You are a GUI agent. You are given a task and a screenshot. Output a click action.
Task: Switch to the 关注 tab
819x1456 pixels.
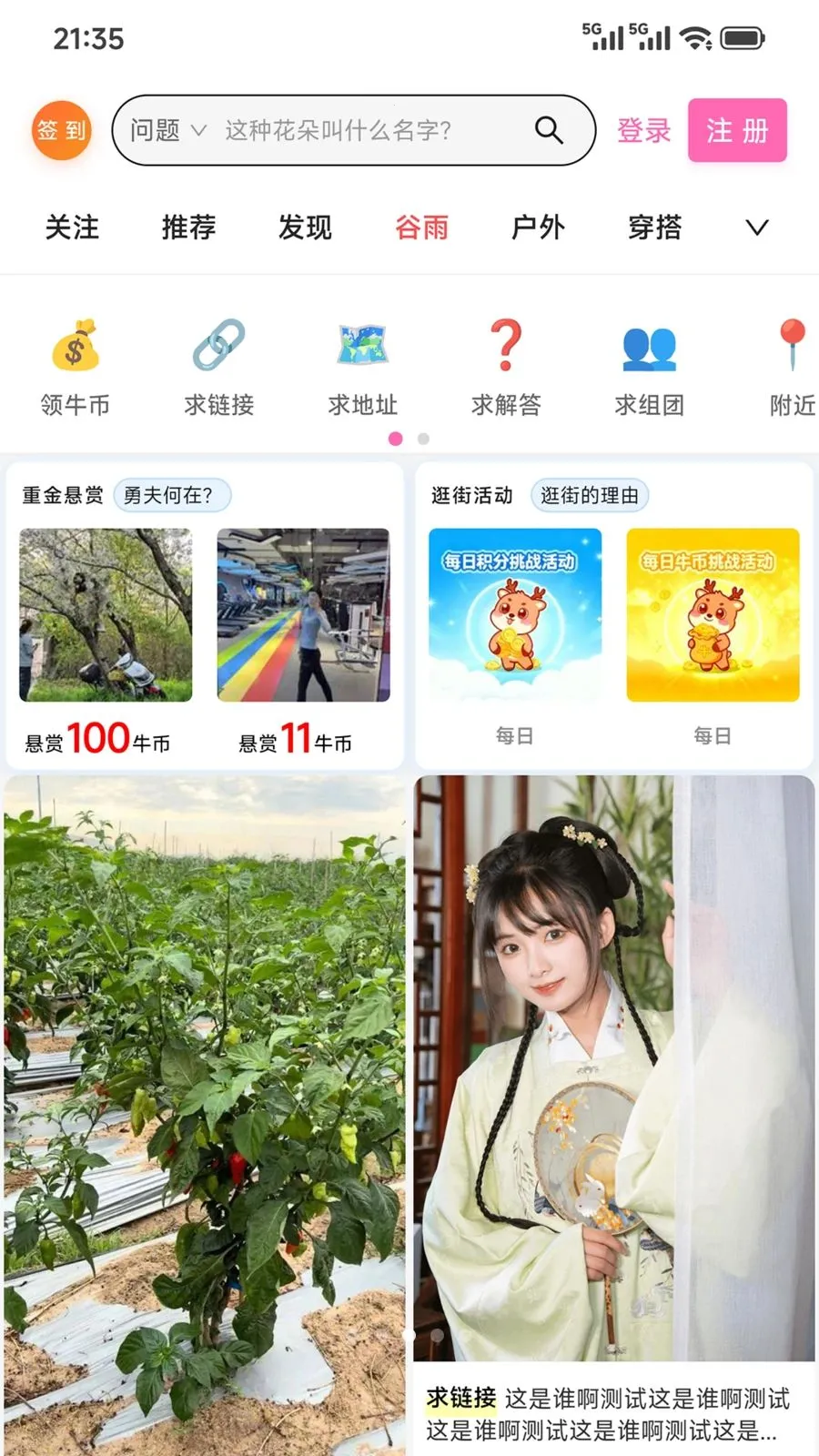click(72, 227)
